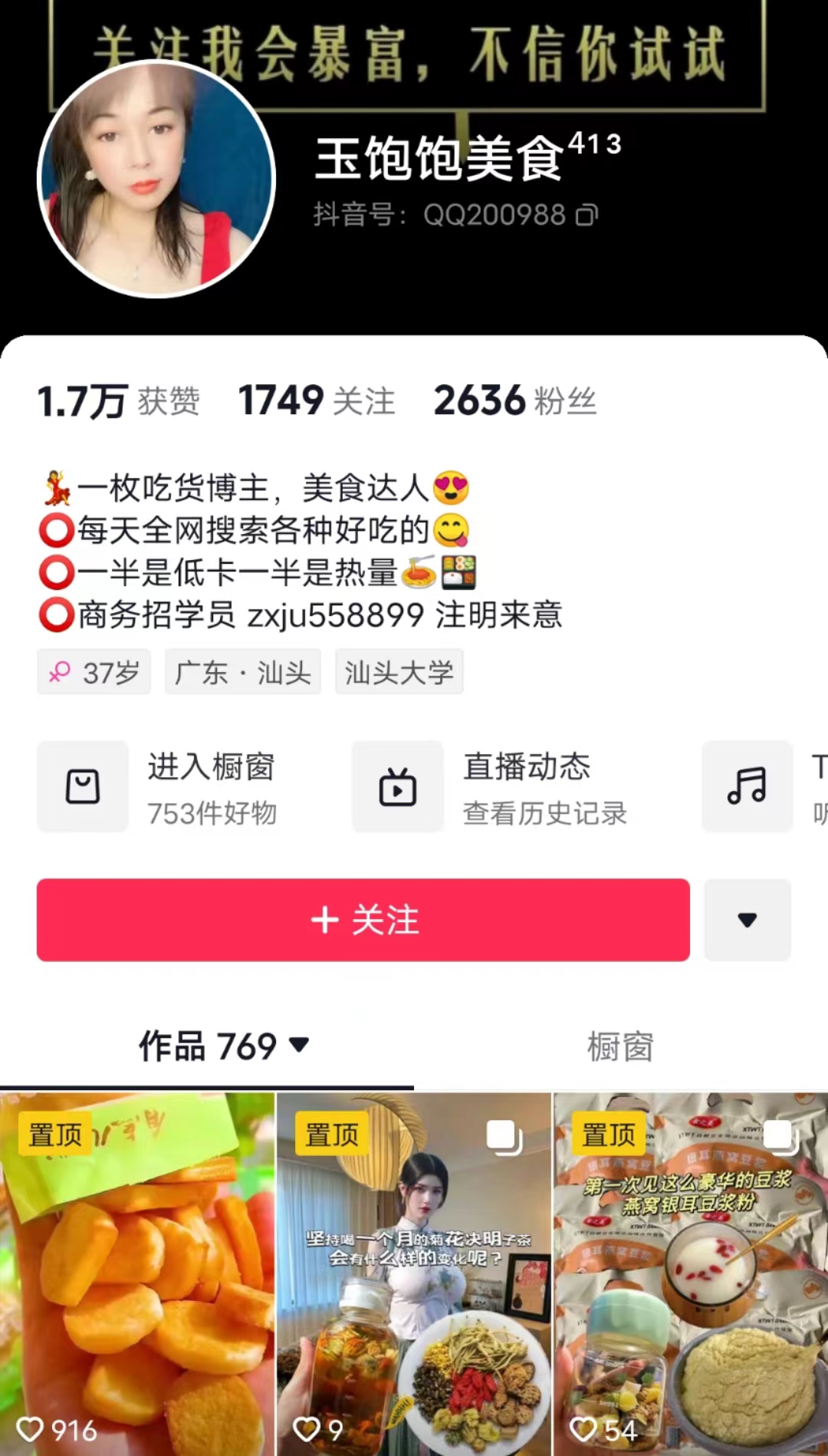Tap the 汕头大学 school tag

pyautogui.click(x=399, y=673)
